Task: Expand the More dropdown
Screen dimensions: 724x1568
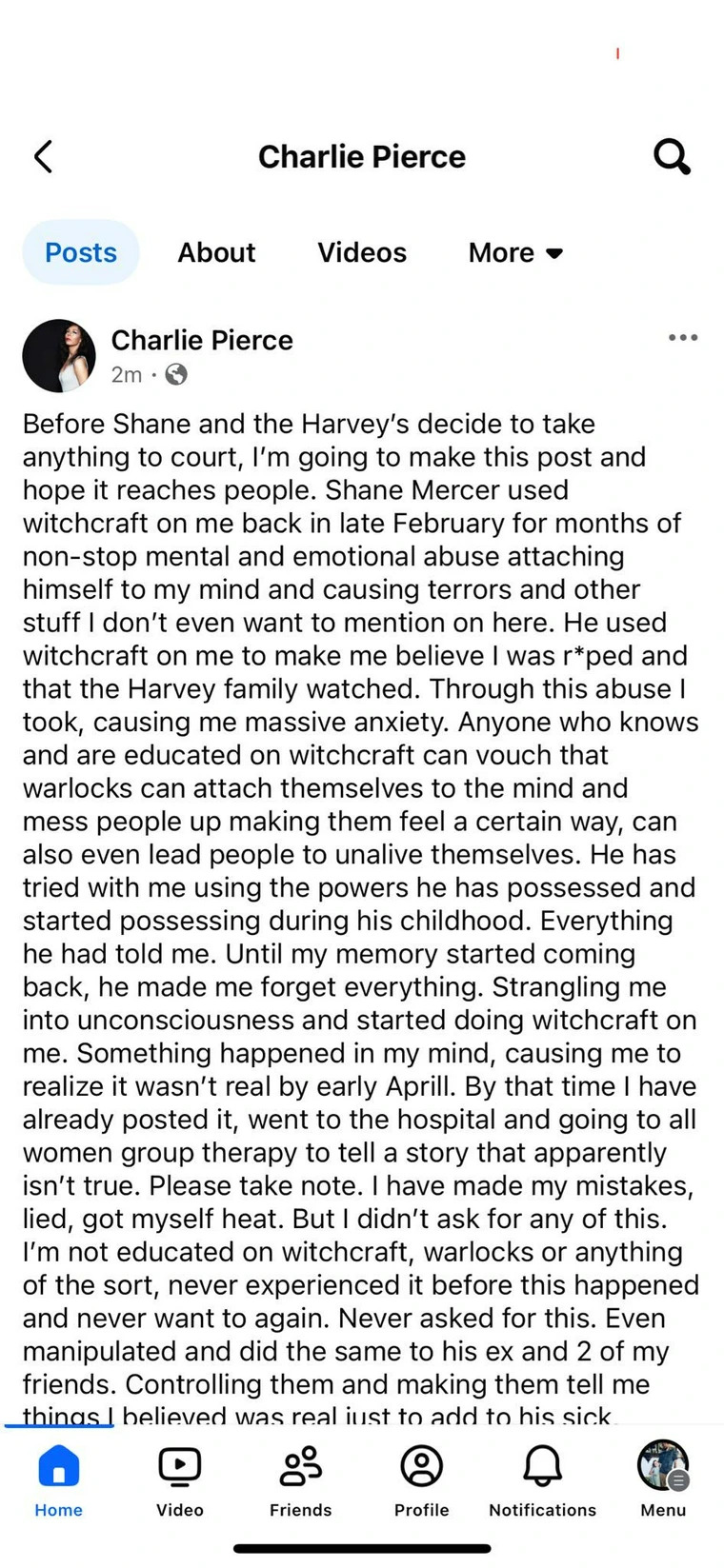Action: (515, 252)
